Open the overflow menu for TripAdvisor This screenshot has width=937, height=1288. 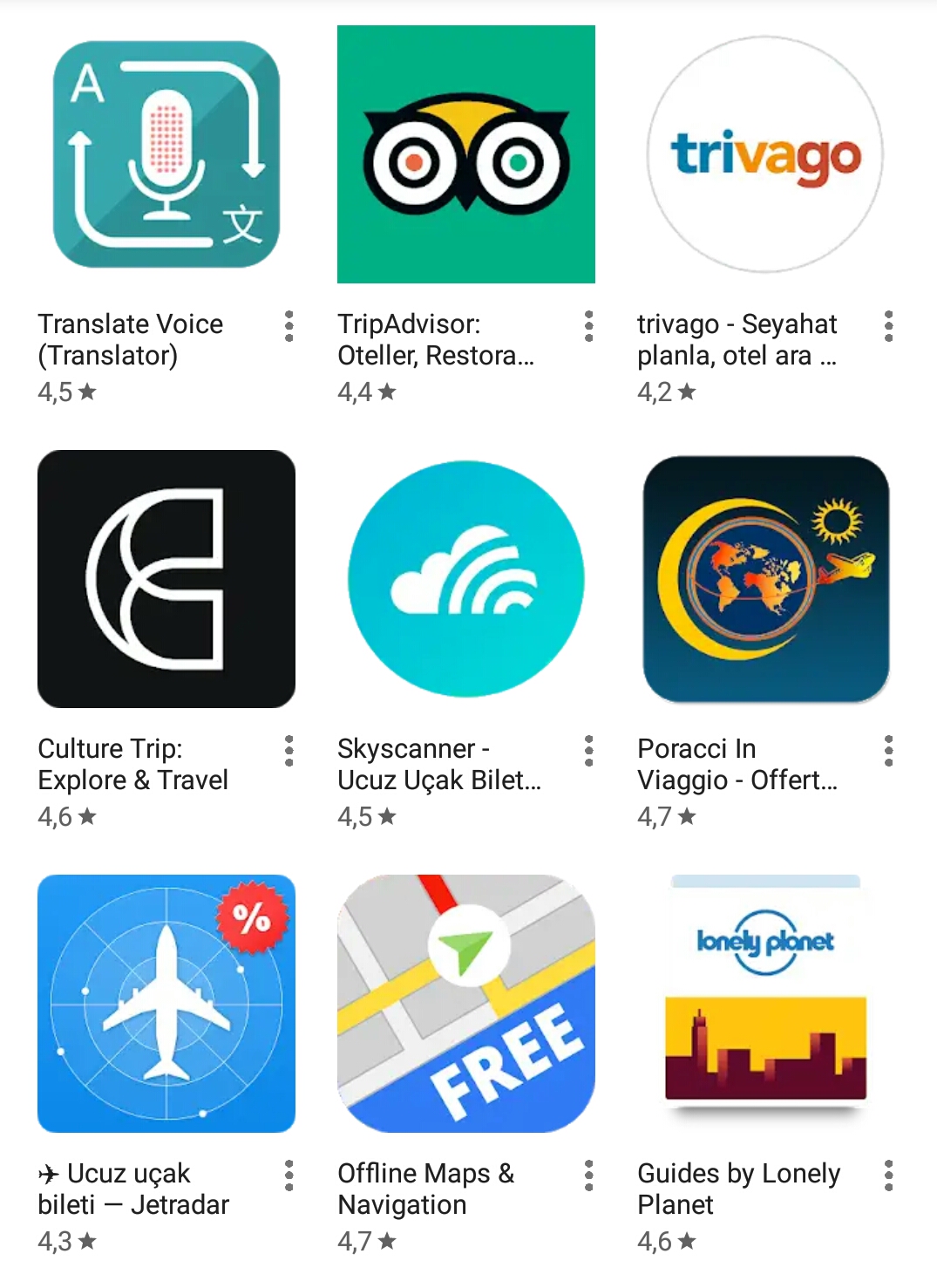click(x=589, y=326)
